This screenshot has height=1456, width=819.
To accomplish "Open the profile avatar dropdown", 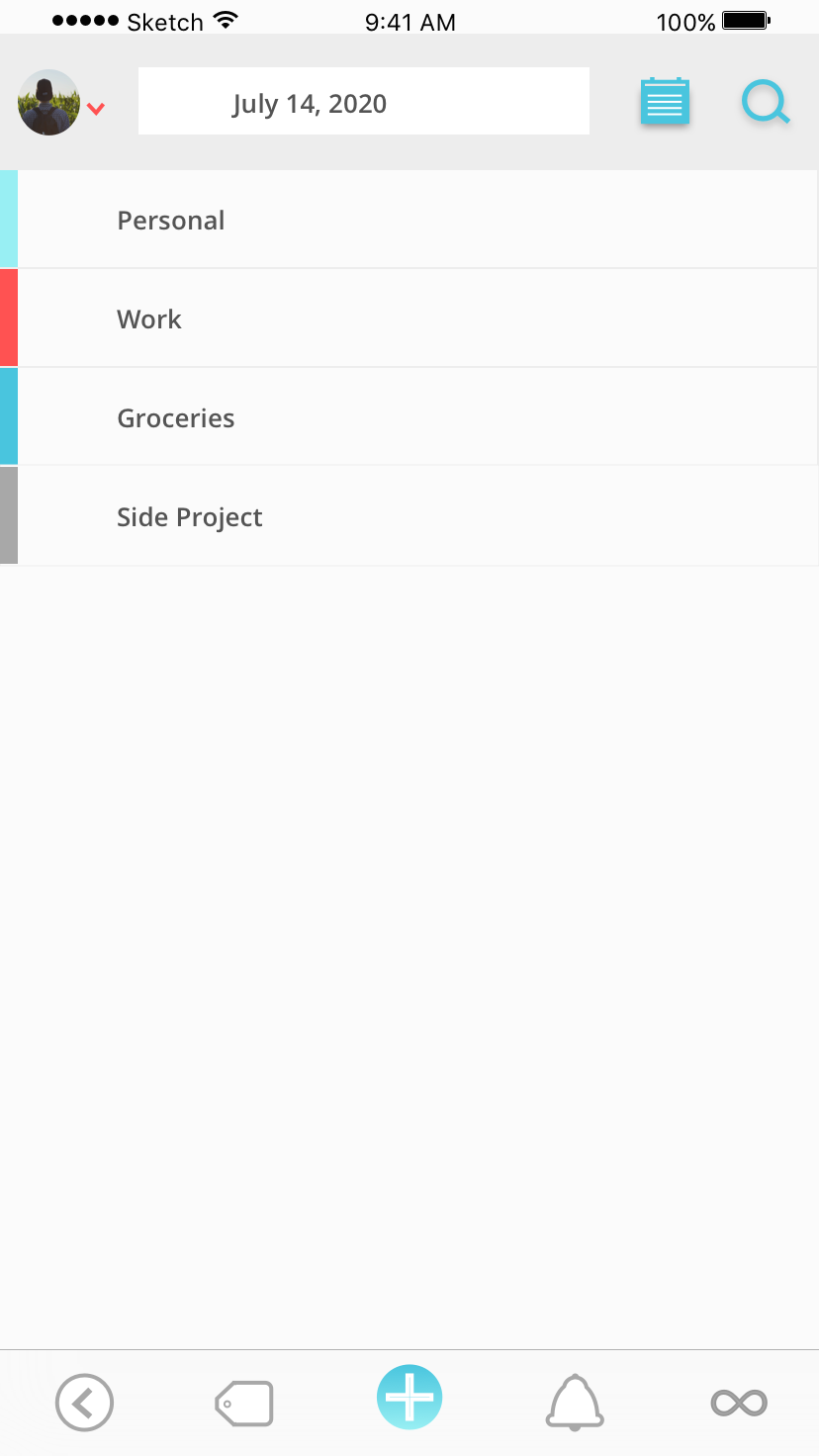I will (x=61, y=103).
